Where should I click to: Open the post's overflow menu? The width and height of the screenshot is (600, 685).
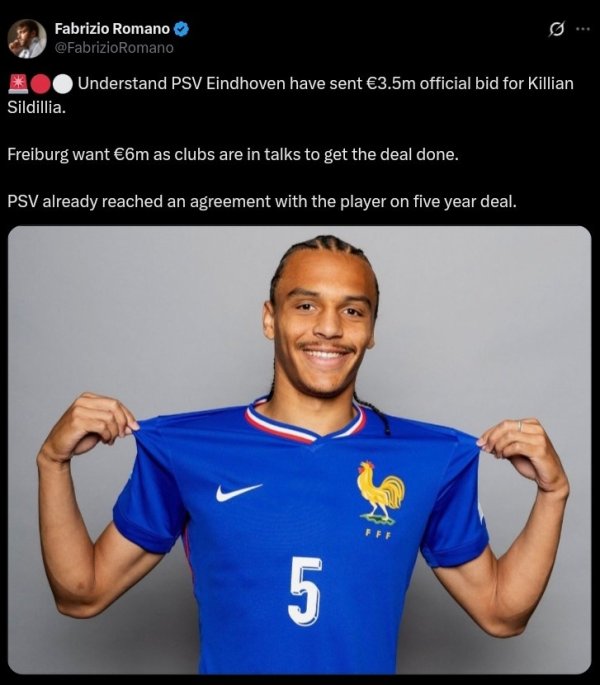pyautogui.click(x=583, y=29)
